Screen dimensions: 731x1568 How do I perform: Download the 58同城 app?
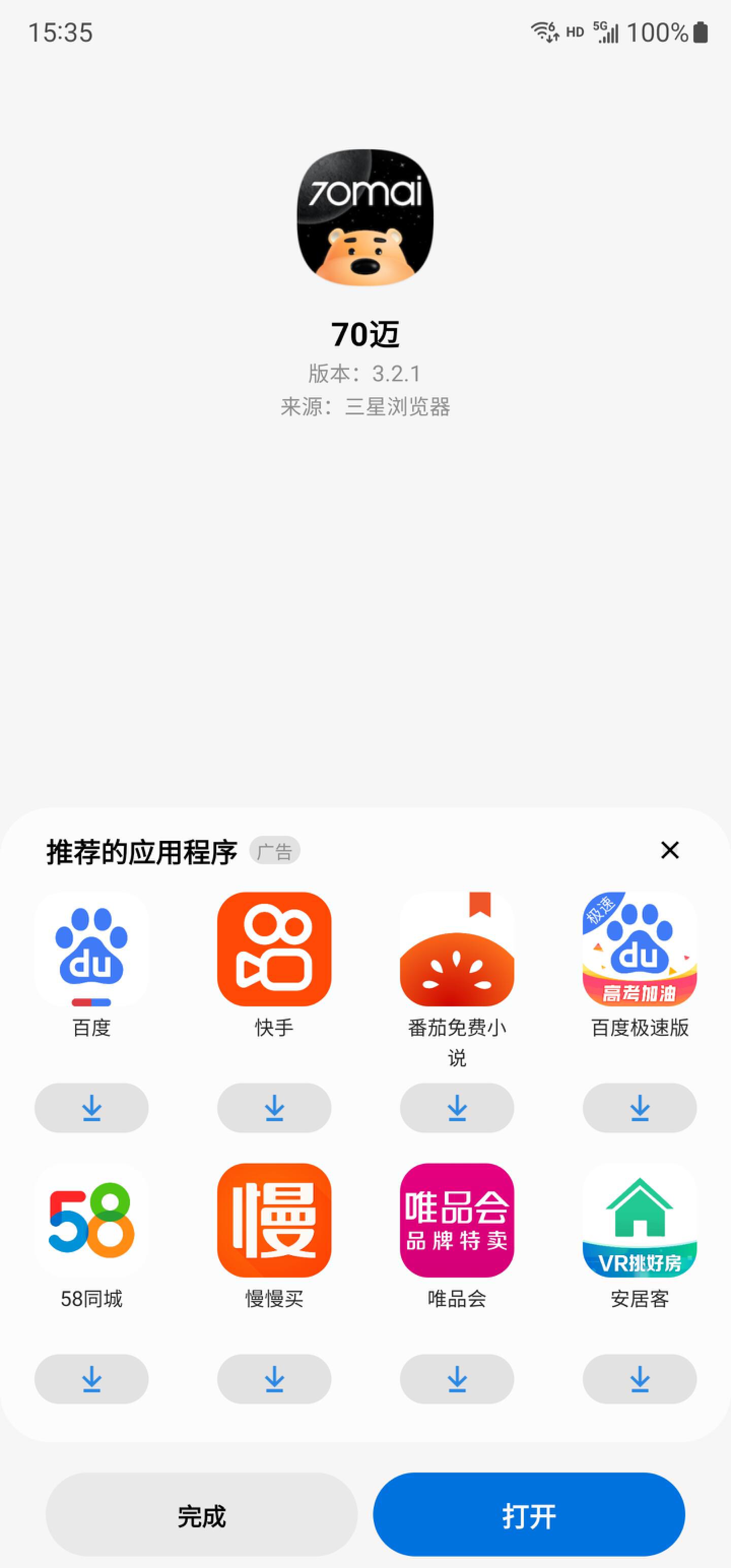(91, 1379)
